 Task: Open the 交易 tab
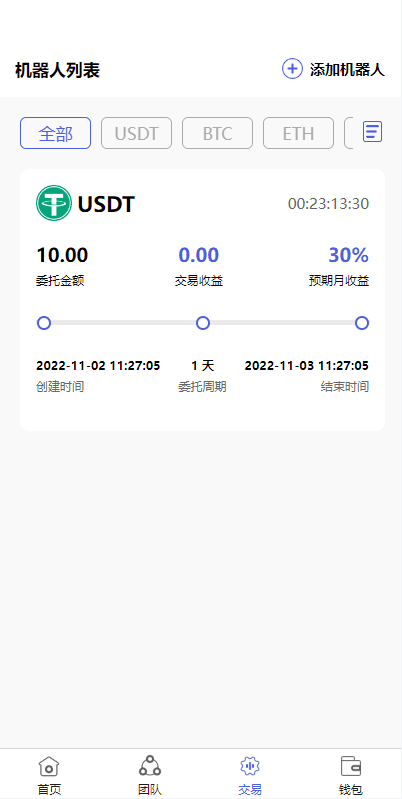pos(250,776)
